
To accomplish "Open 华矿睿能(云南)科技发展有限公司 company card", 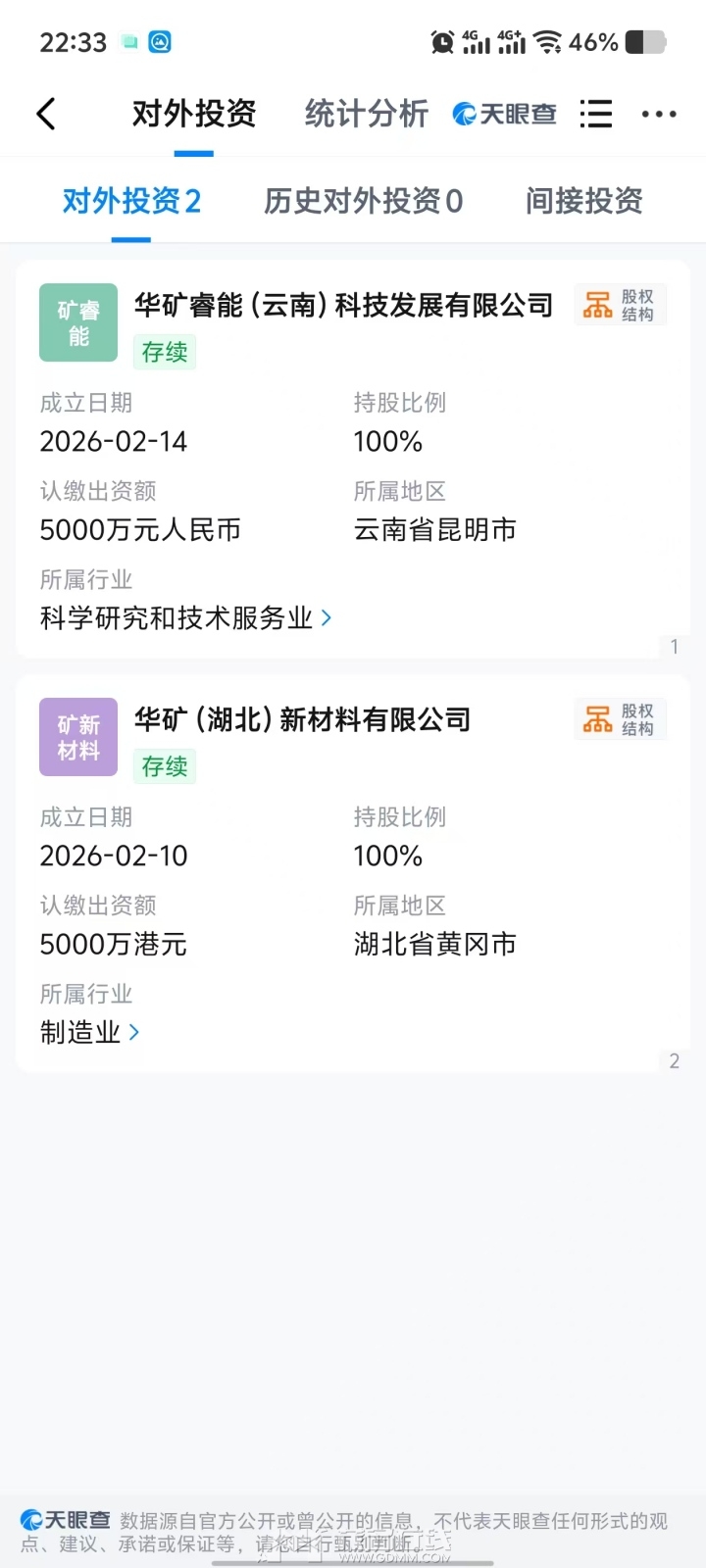I will pos(343,306).
